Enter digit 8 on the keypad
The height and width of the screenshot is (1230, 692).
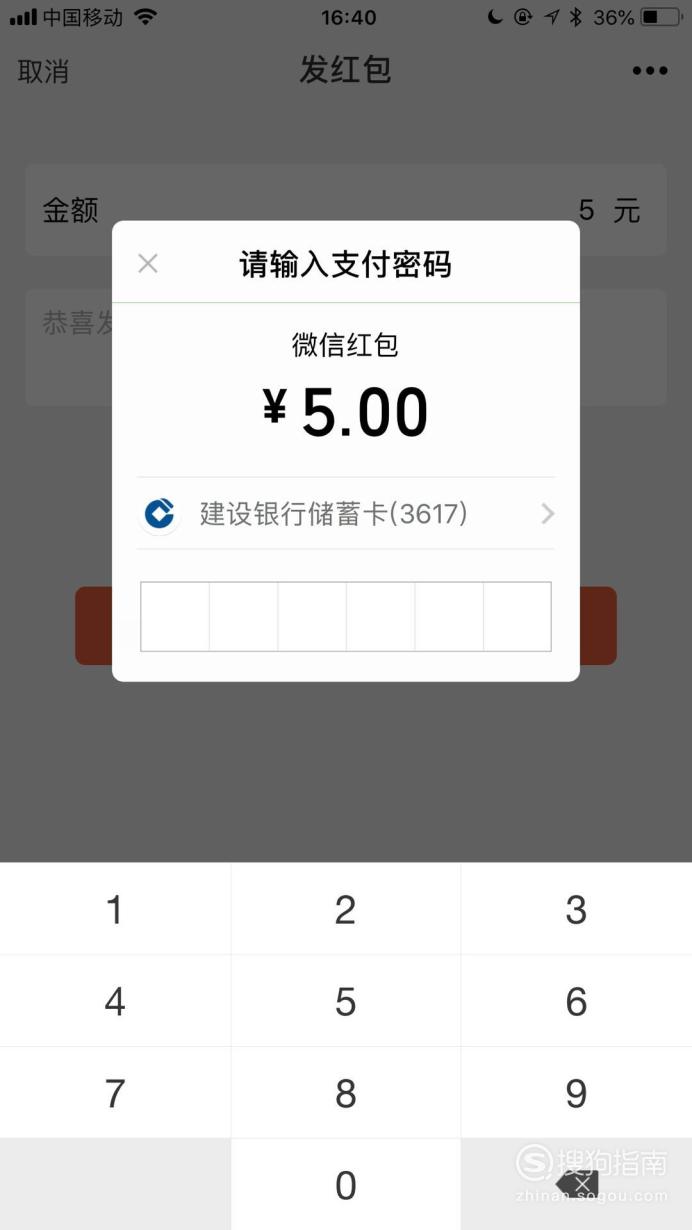coord(346,1093)
